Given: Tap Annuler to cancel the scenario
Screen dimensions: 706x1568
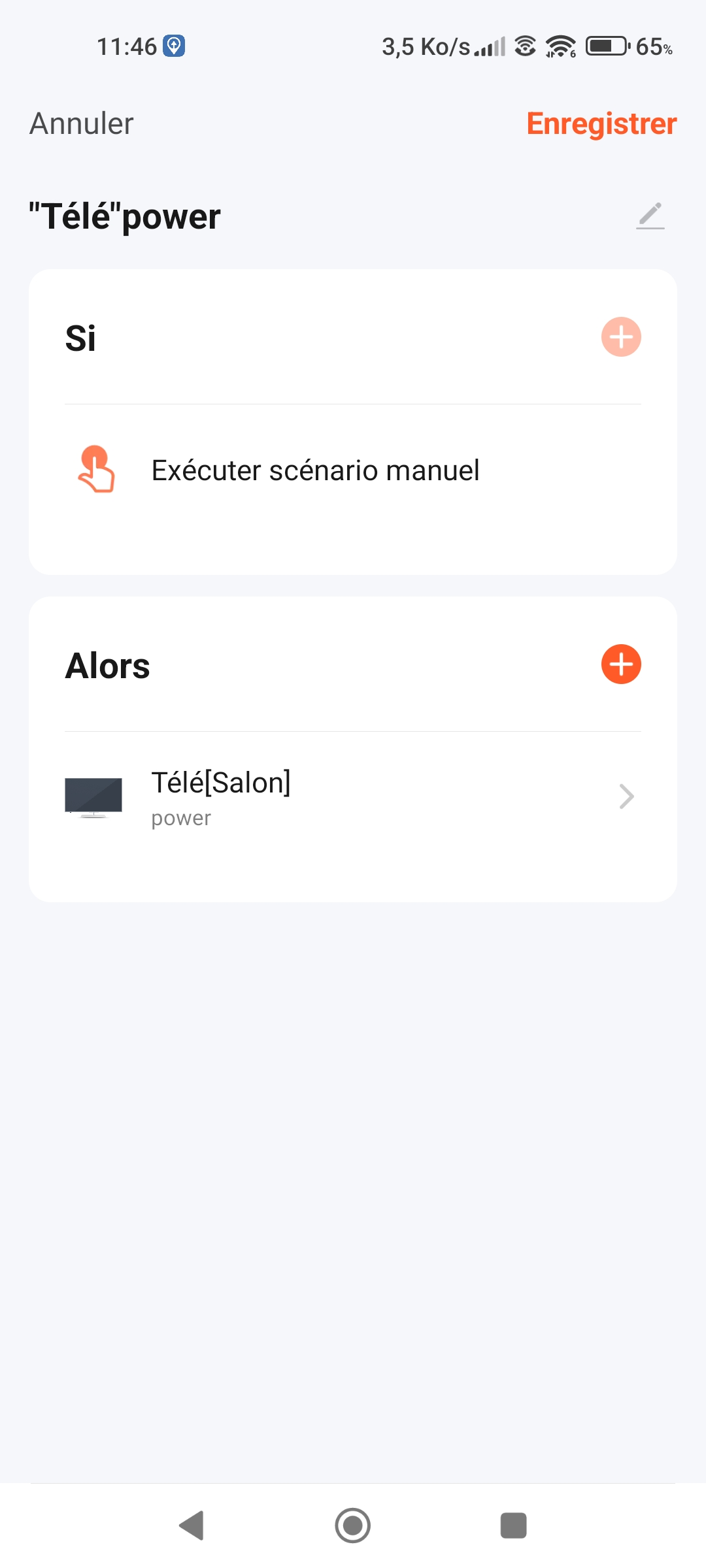Looking at the screenshot, I should (82, 123).
